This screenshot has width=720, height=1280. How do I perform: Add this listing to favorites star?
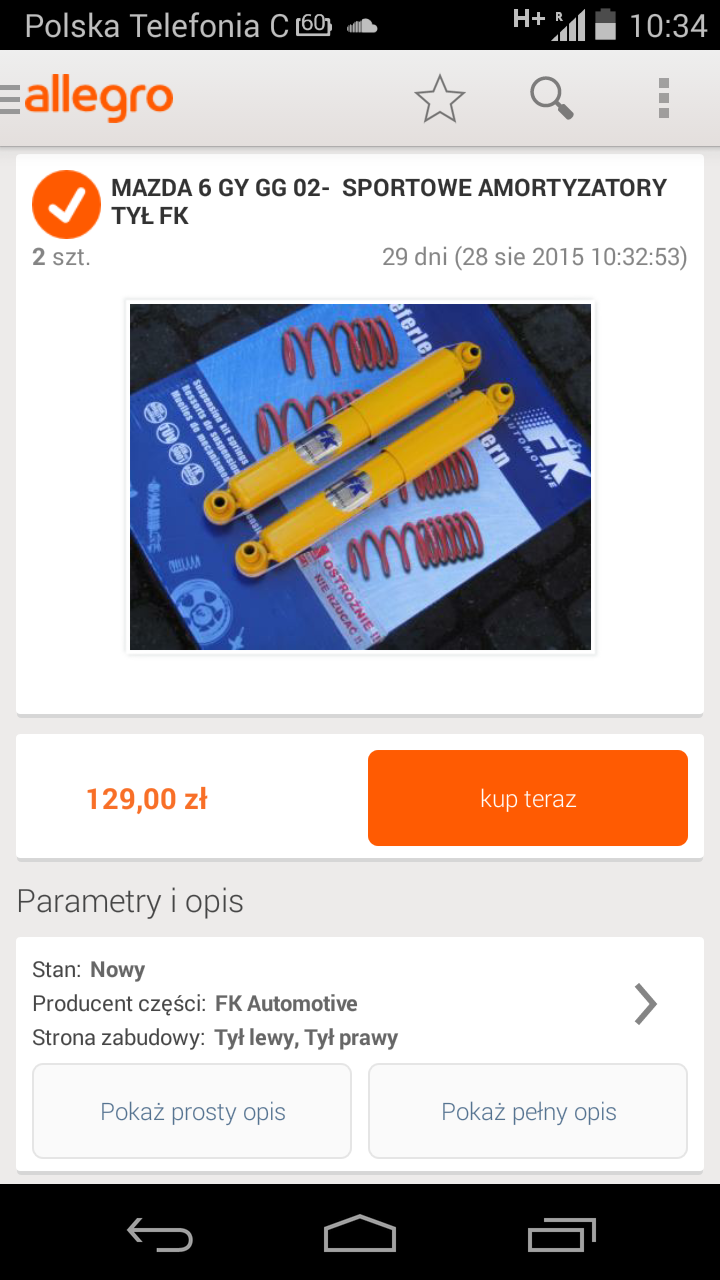[x=440, y=99]
